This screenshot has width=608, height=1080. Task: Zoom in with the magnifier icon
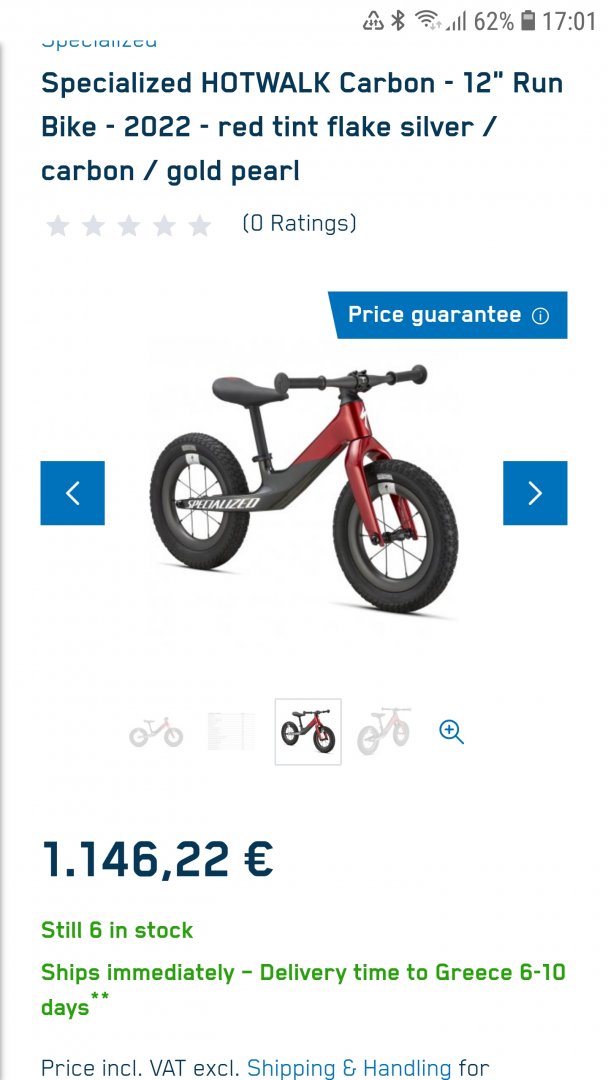pos(452,732)
